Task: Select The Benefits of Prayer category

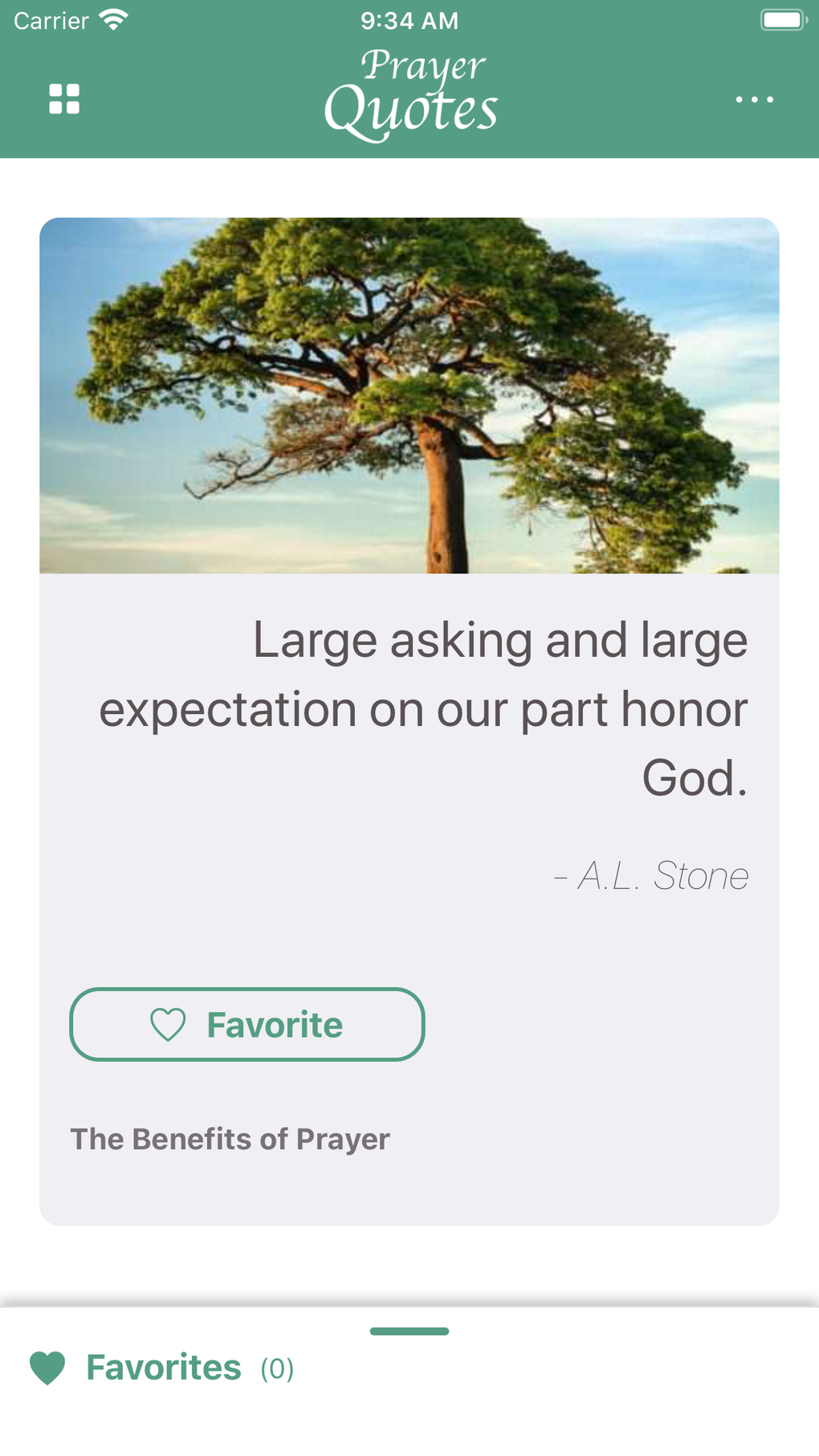Action: coord(230,1138)
